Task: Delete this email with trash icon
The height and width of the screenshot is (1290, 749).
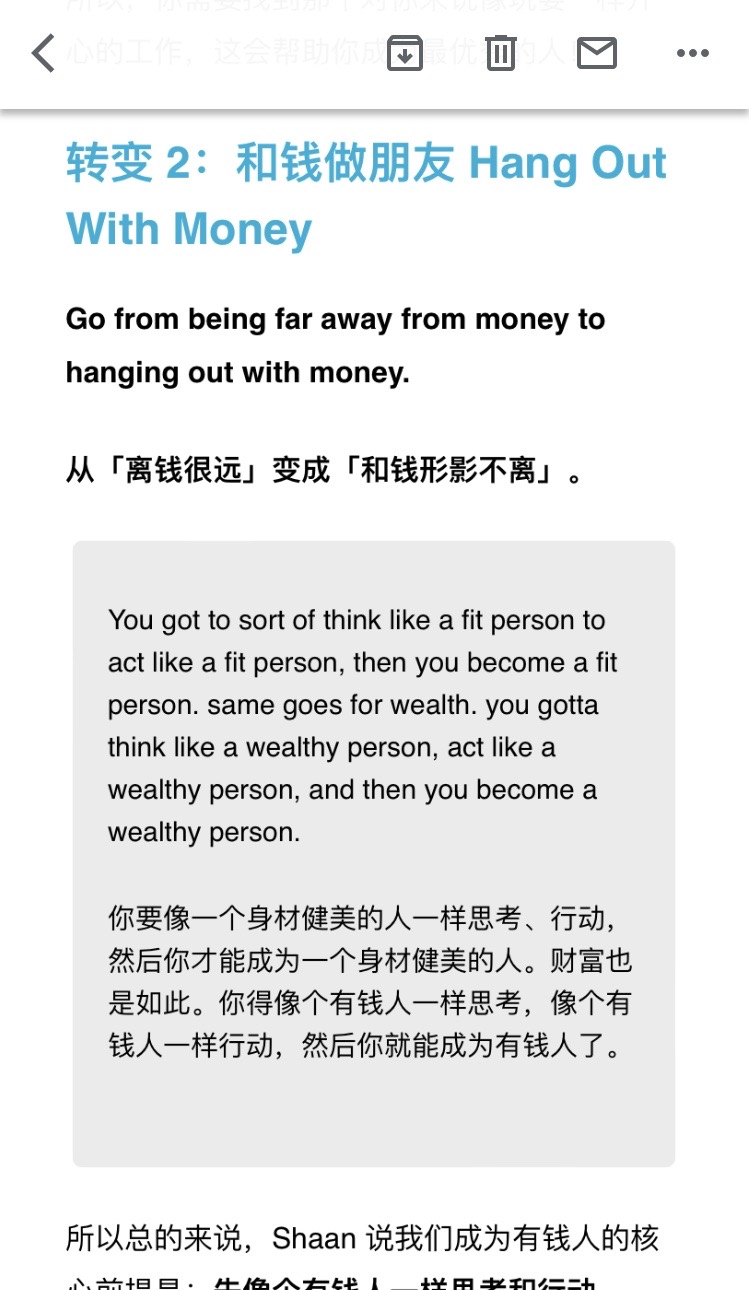Action: pyautogui.click(x=501, y=53)
